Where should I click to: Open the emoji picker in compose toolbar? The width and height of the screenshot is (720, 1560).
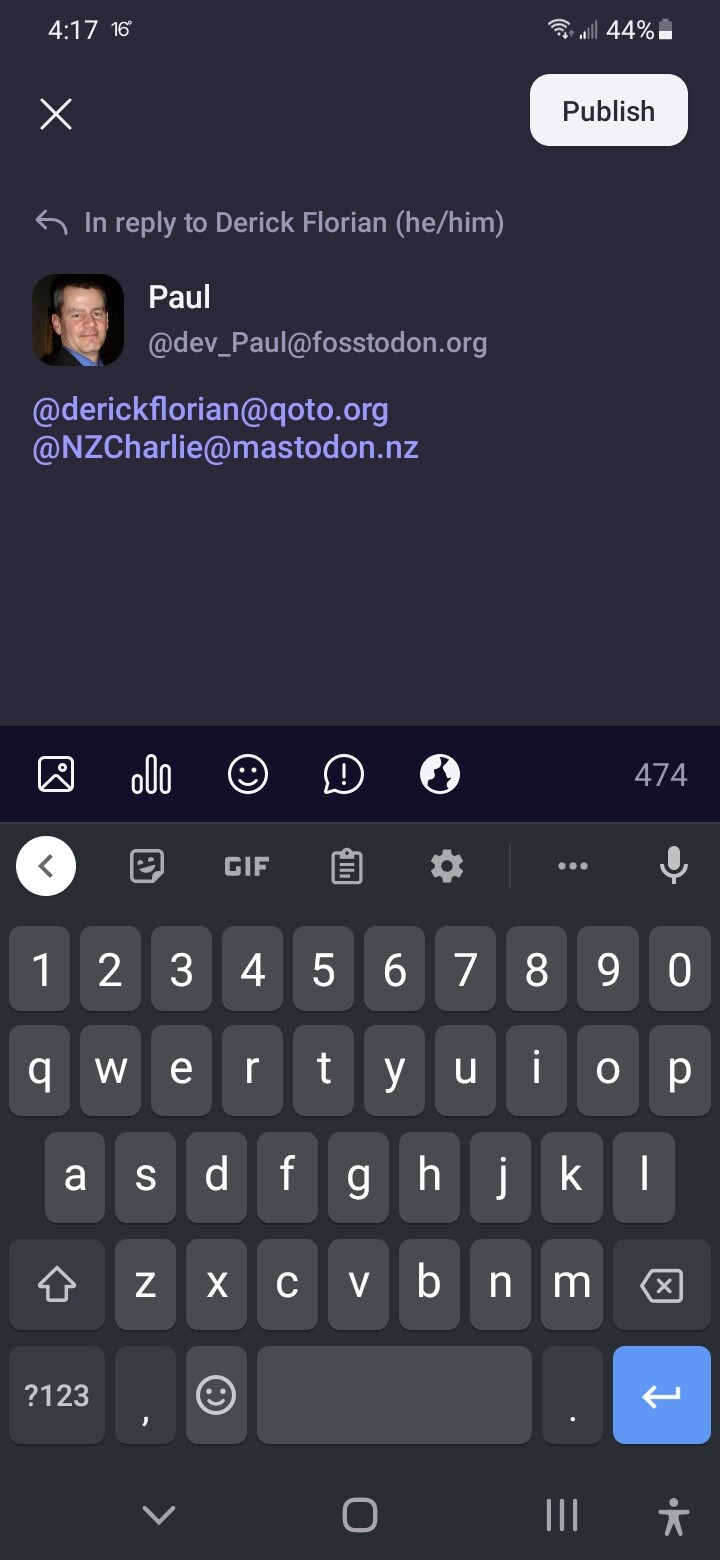pyautogui.click(x=247, y=774)
